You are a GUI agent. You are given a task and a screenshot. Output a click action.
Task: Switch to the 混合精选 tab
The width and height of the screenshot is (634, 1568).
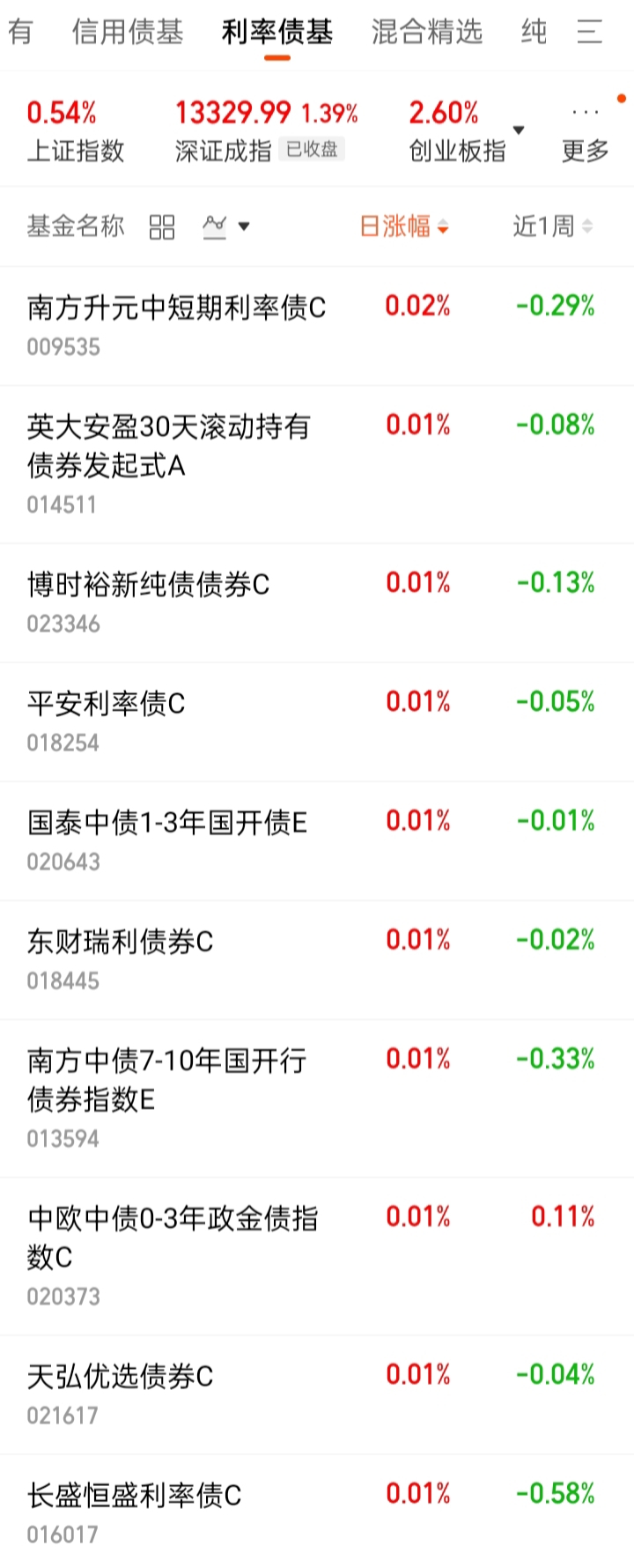427,33
